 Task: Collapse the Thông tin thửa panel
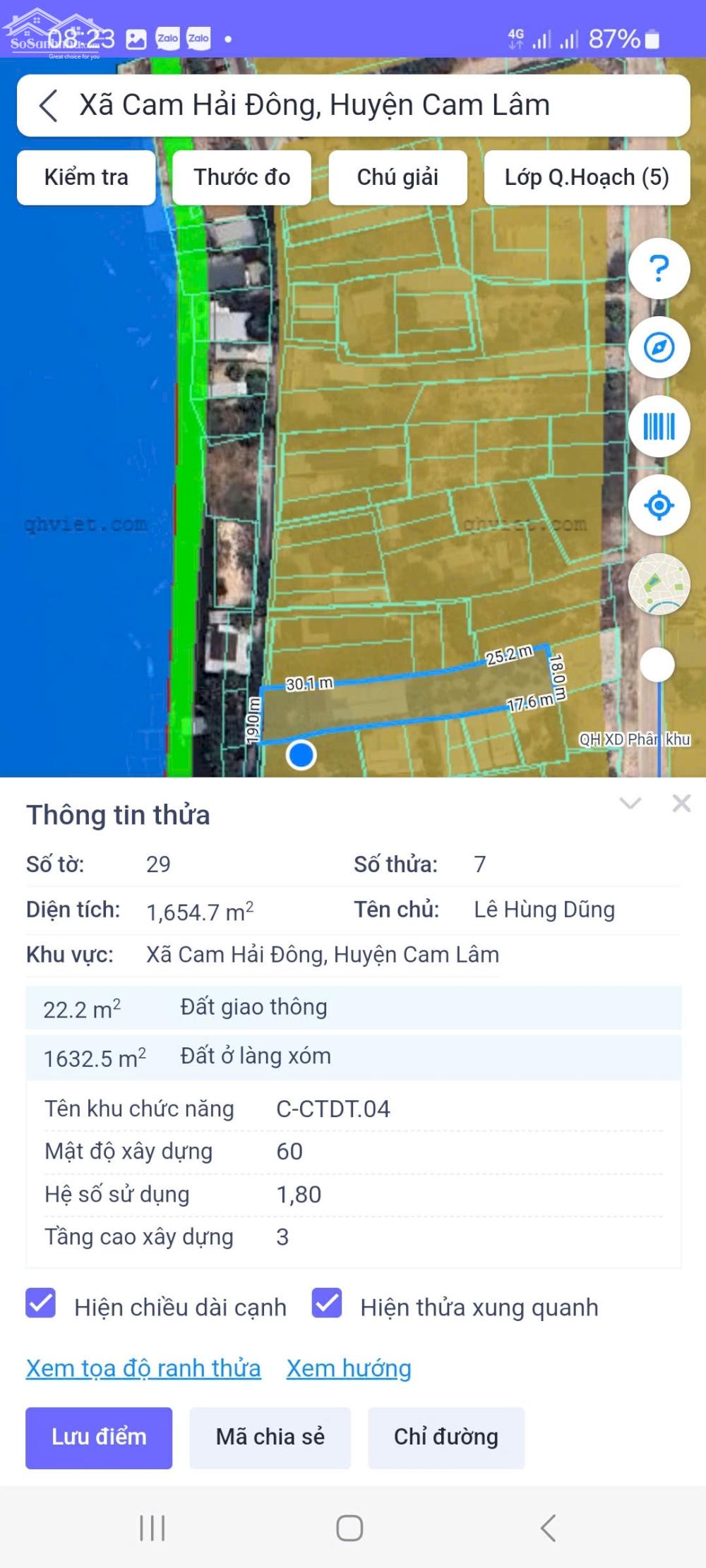click(x=630, y=803)
